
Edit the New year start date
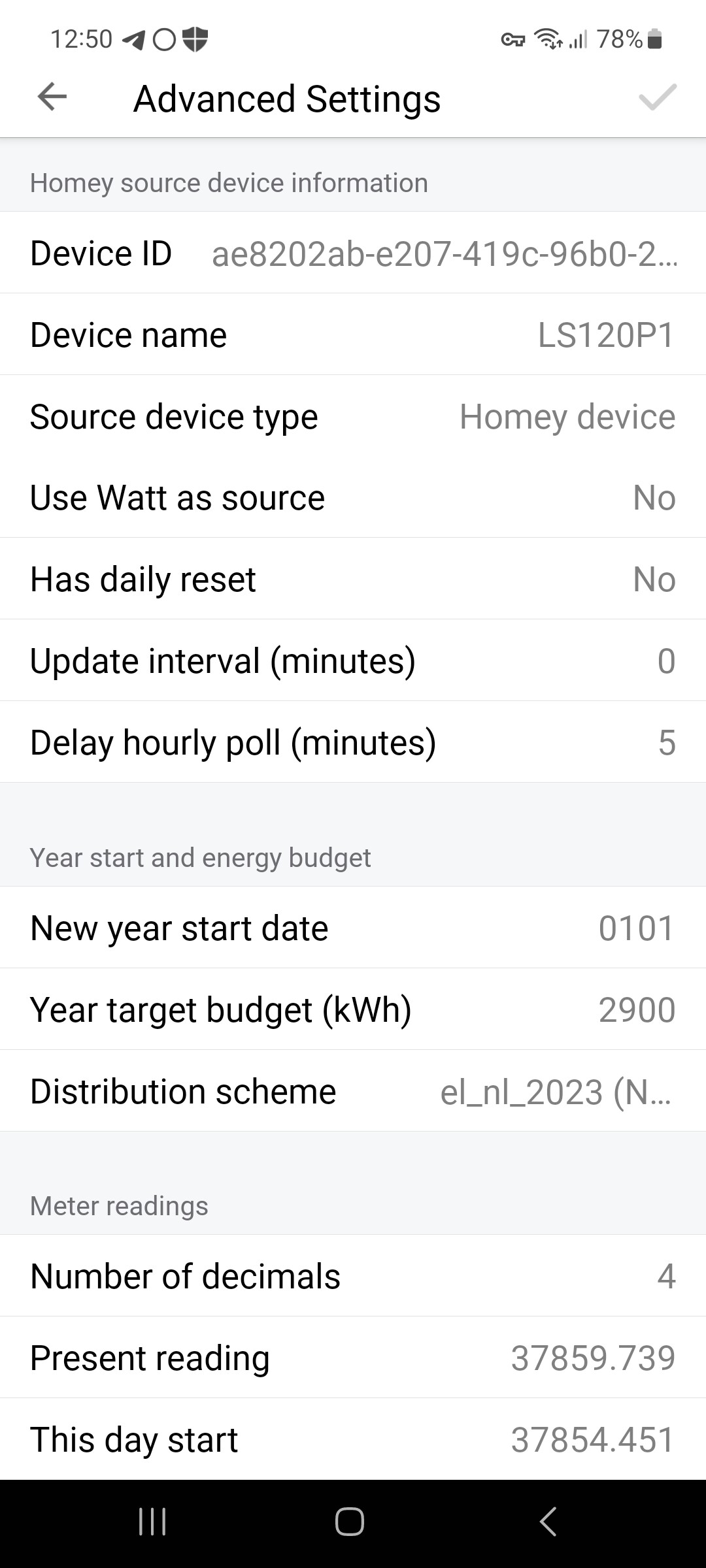pos(353,928)
